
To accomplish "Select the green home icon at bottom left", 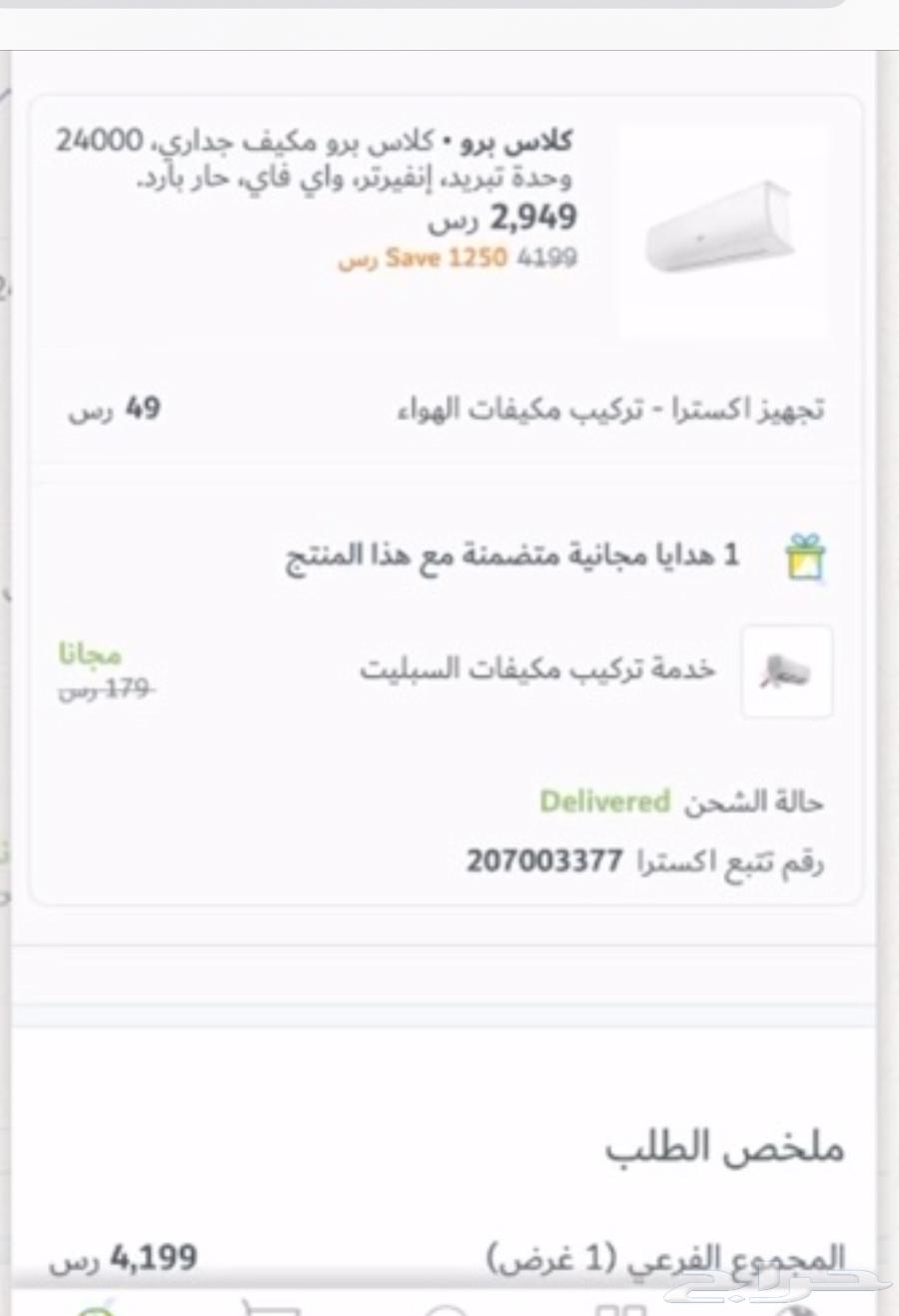I will [95, 1309].
